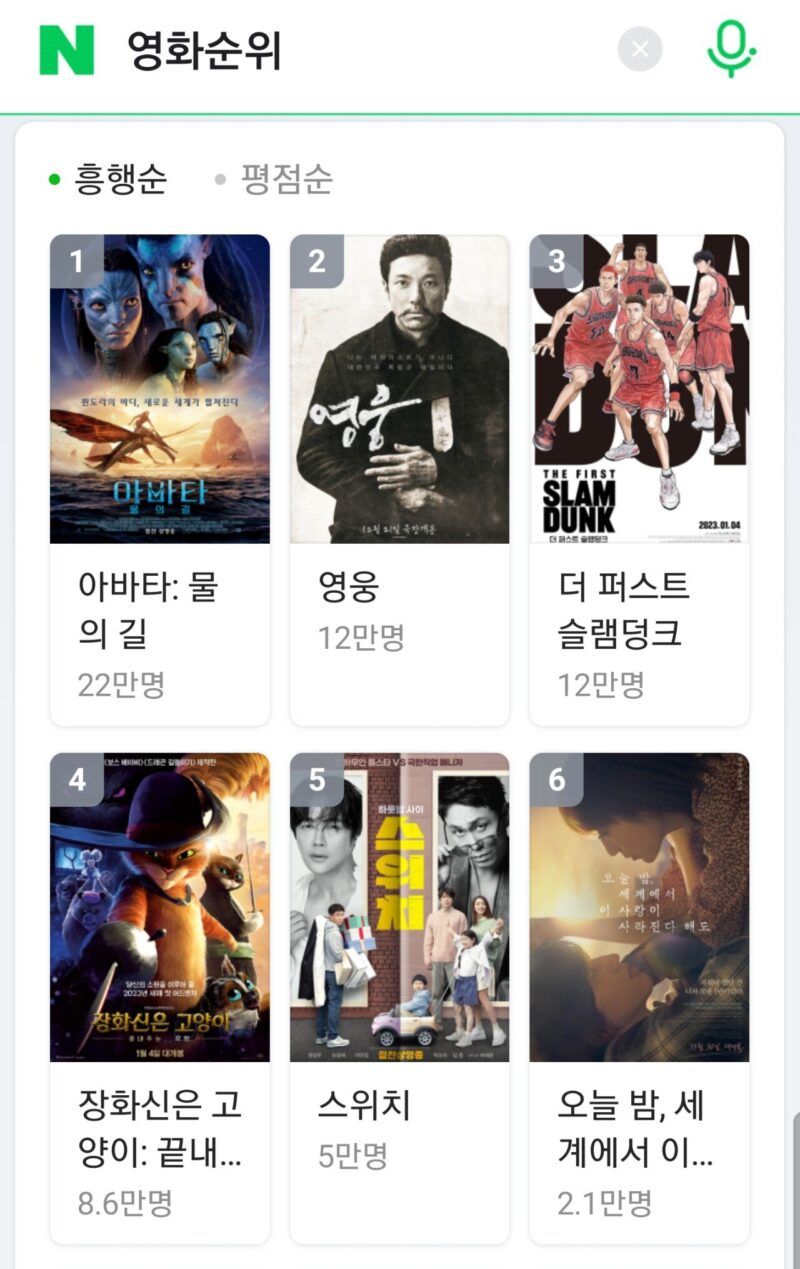Select the 스위치 movie card

tap(400, 998)
